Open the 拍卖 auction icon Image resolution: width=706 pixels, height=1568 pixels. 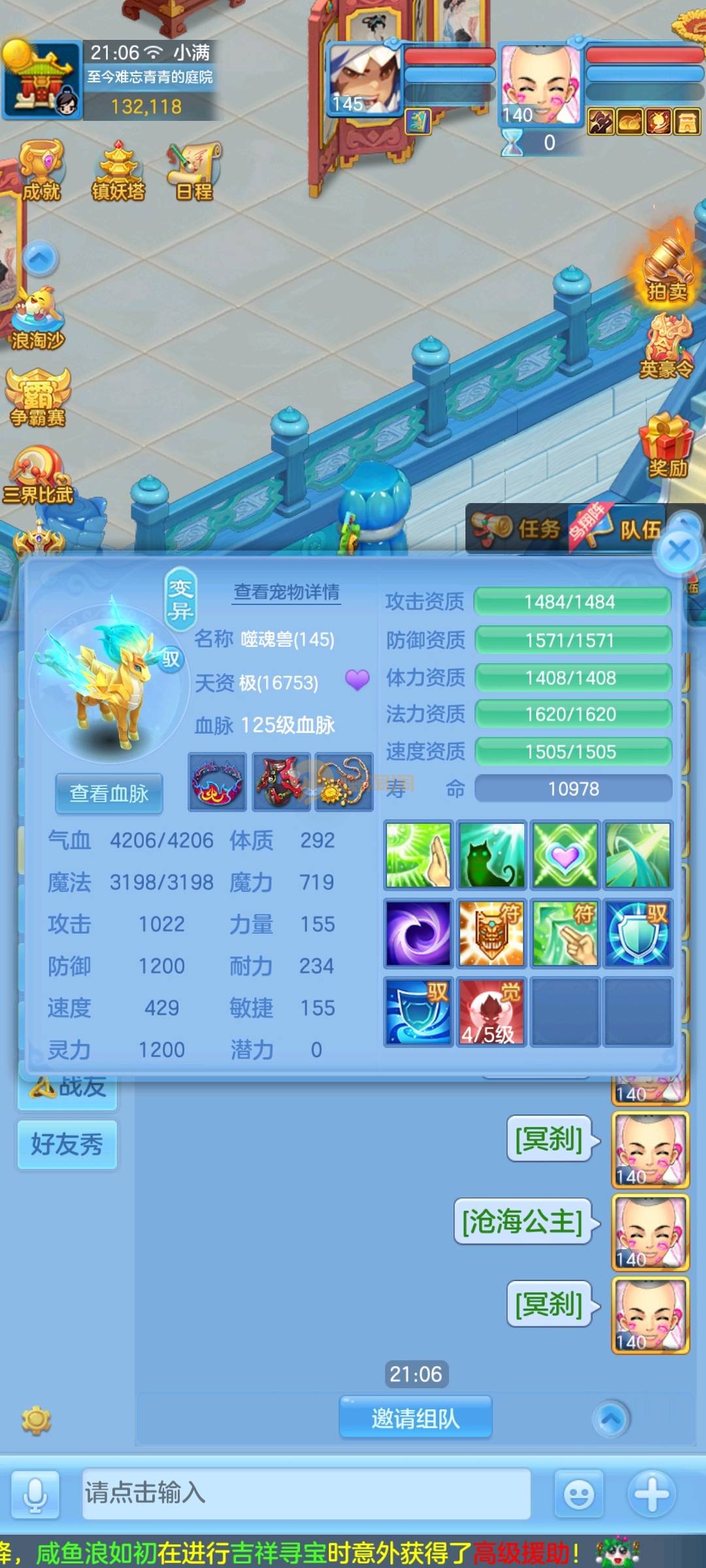pyautogui.click(x=667, y=270)
